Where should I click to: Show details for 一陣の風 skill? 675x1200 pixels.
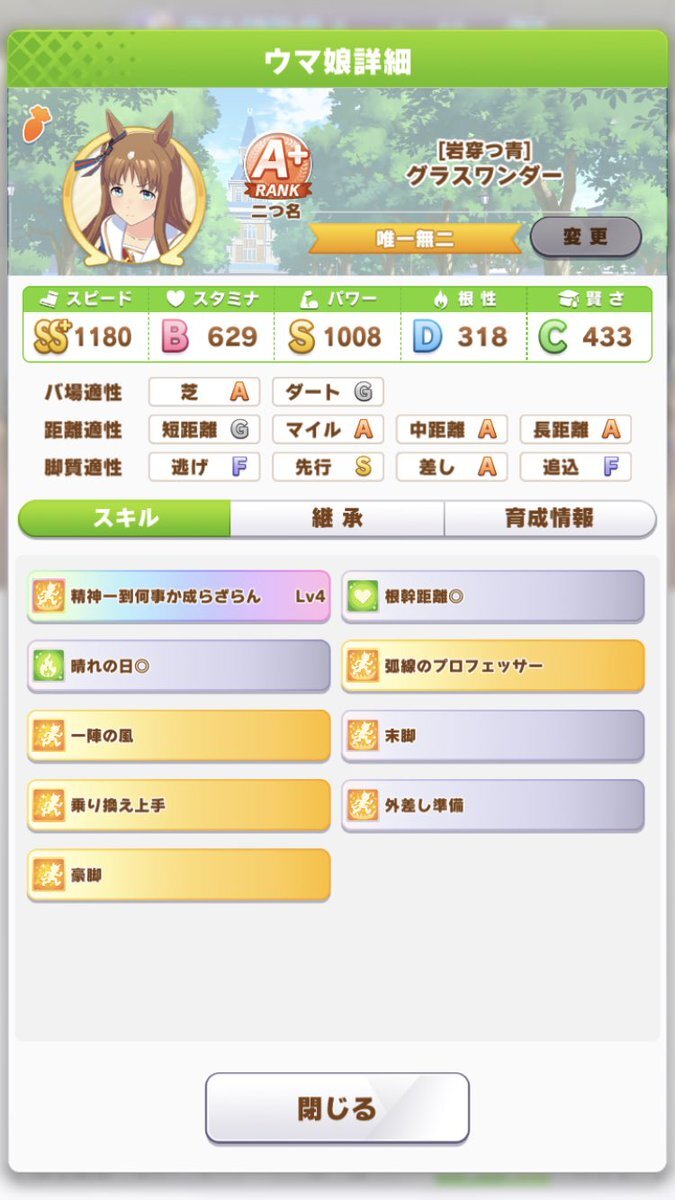coord(179,736)
